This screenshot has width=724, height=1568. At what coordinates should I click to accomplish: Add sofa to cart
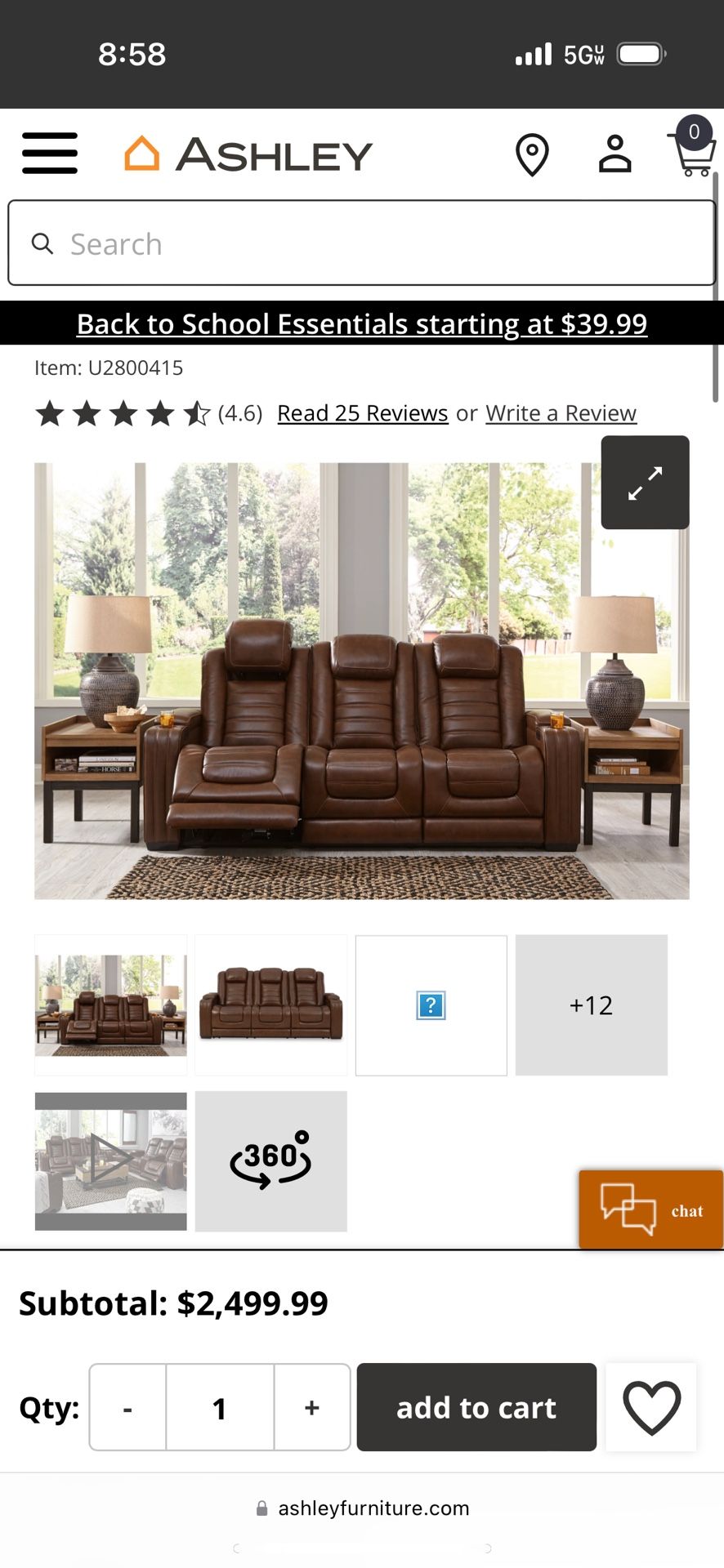[476, 1408]
